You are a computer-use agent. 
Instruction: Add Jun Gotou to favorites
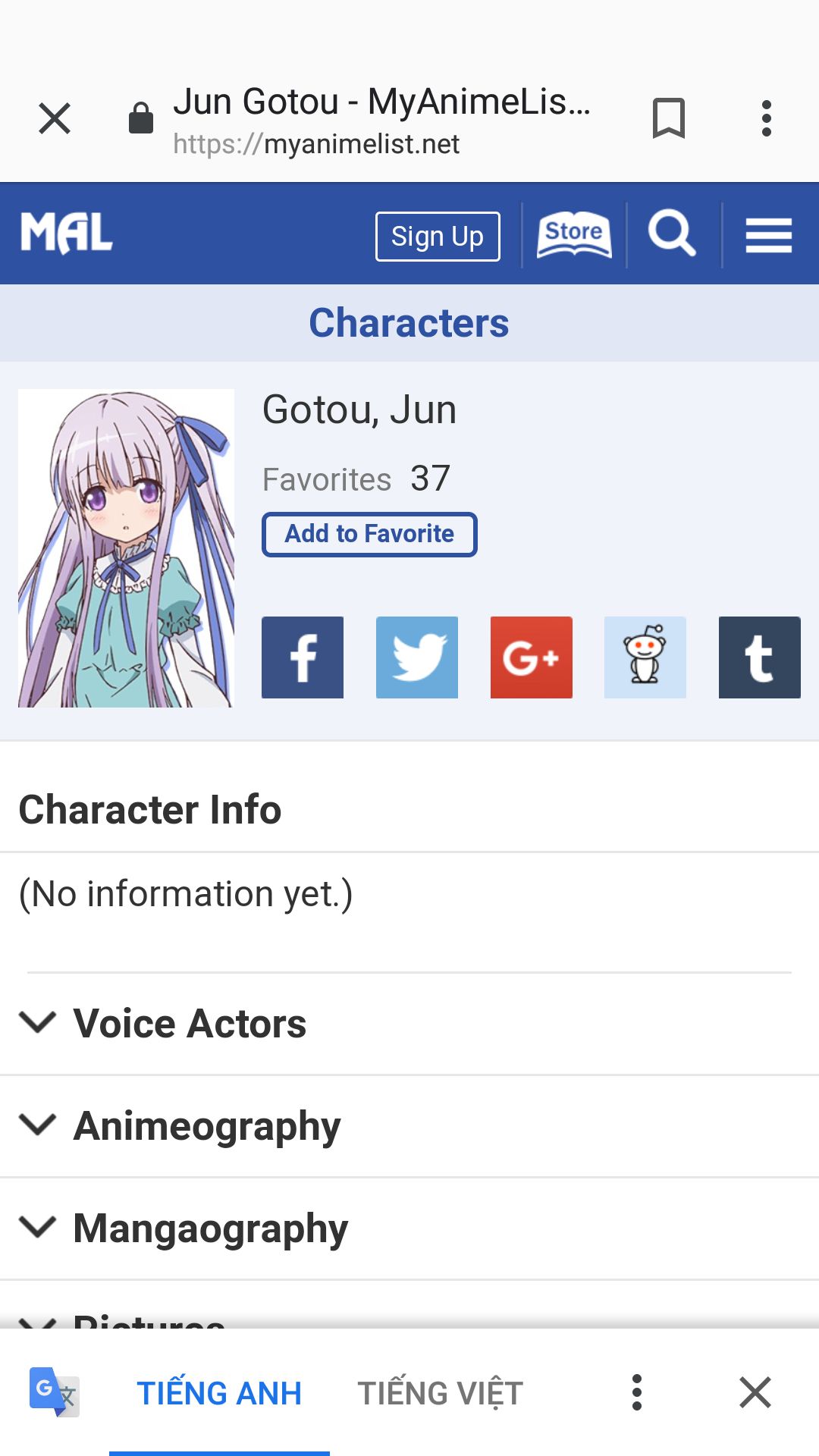click(369, 535)
